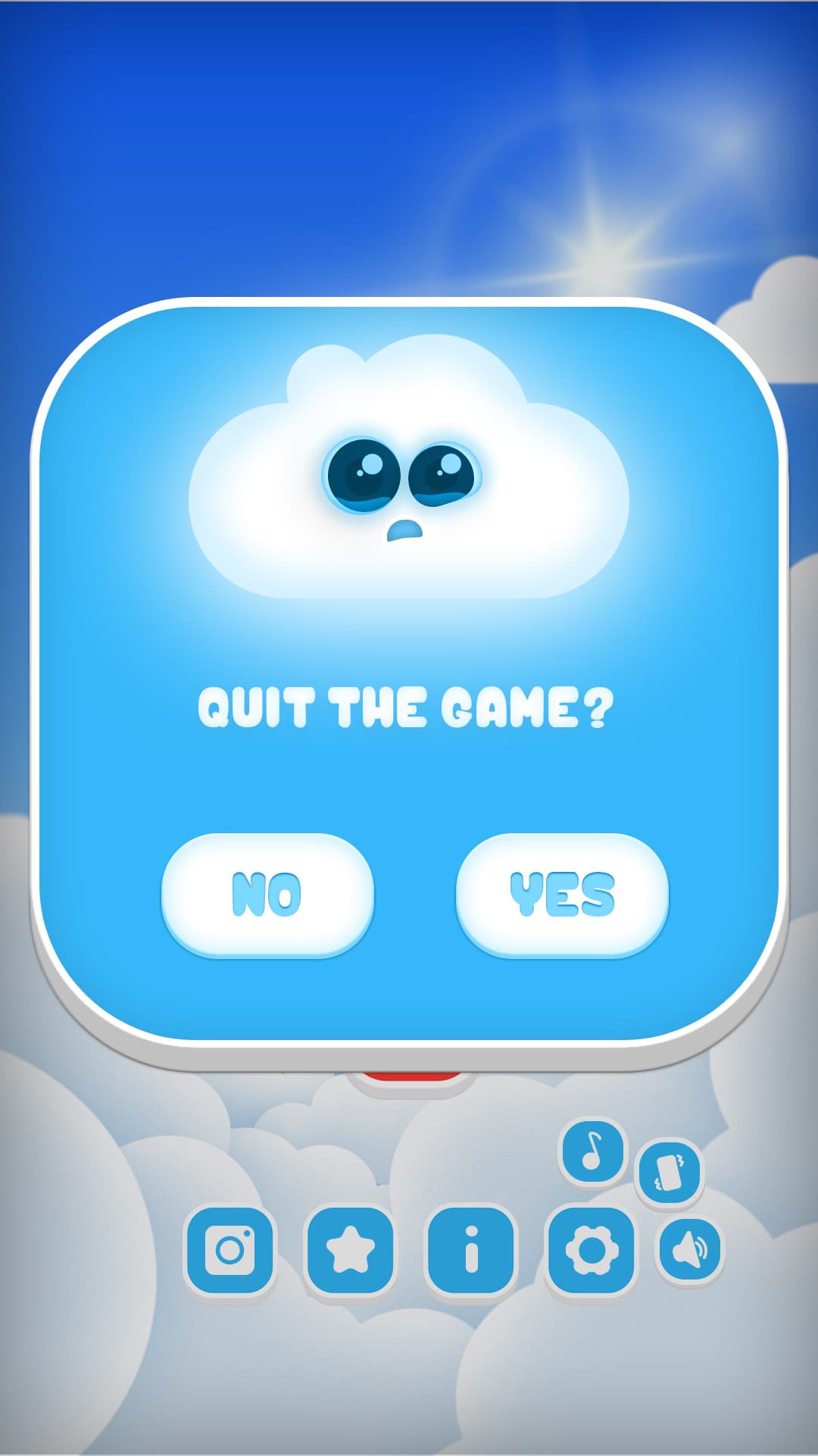Toggle the music note button
The image size is (818, 1456).
pos(593,1151)
